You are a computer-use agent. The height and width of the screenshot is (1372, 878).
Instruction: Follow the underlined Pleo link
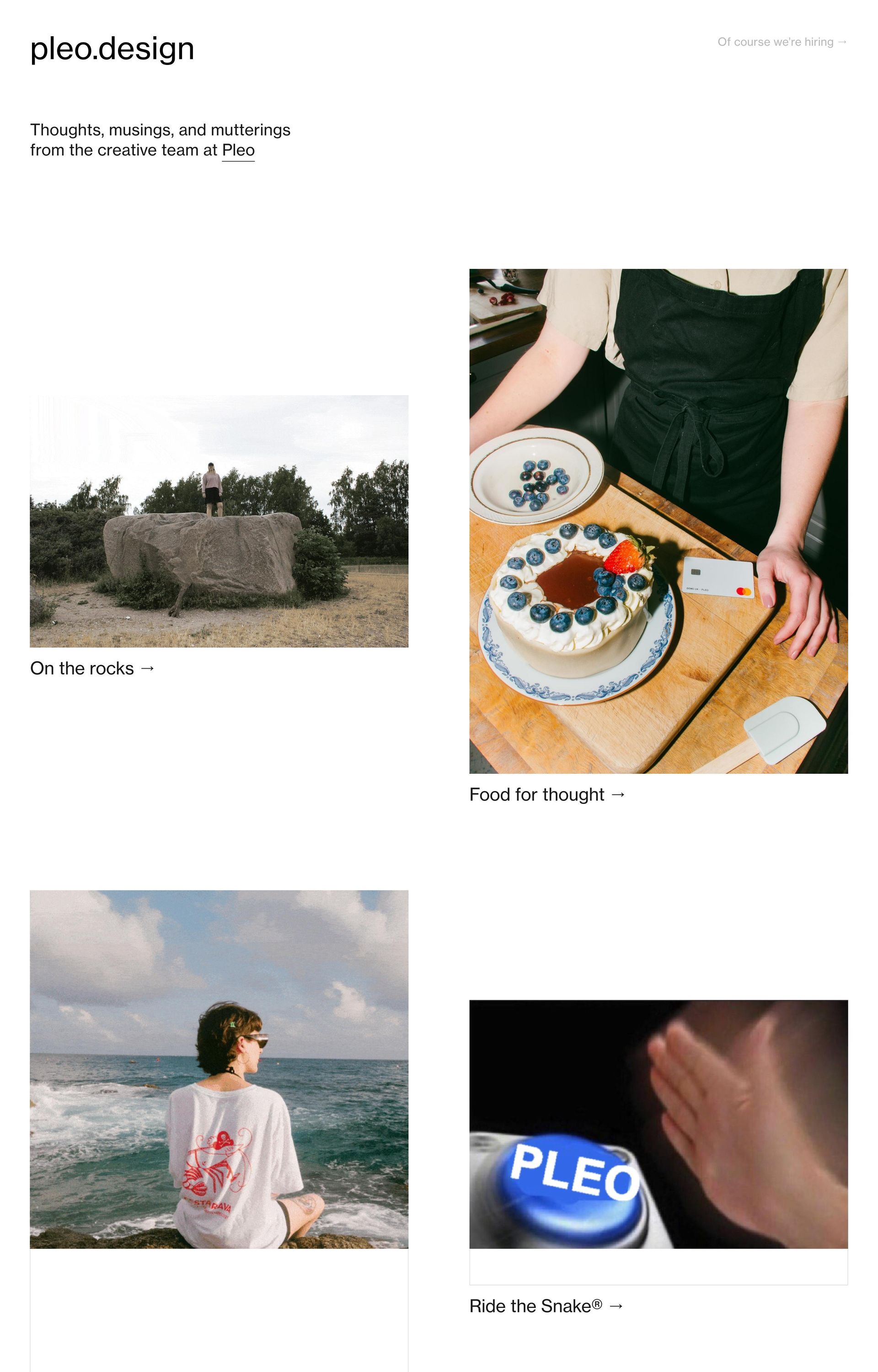point(238,150)
